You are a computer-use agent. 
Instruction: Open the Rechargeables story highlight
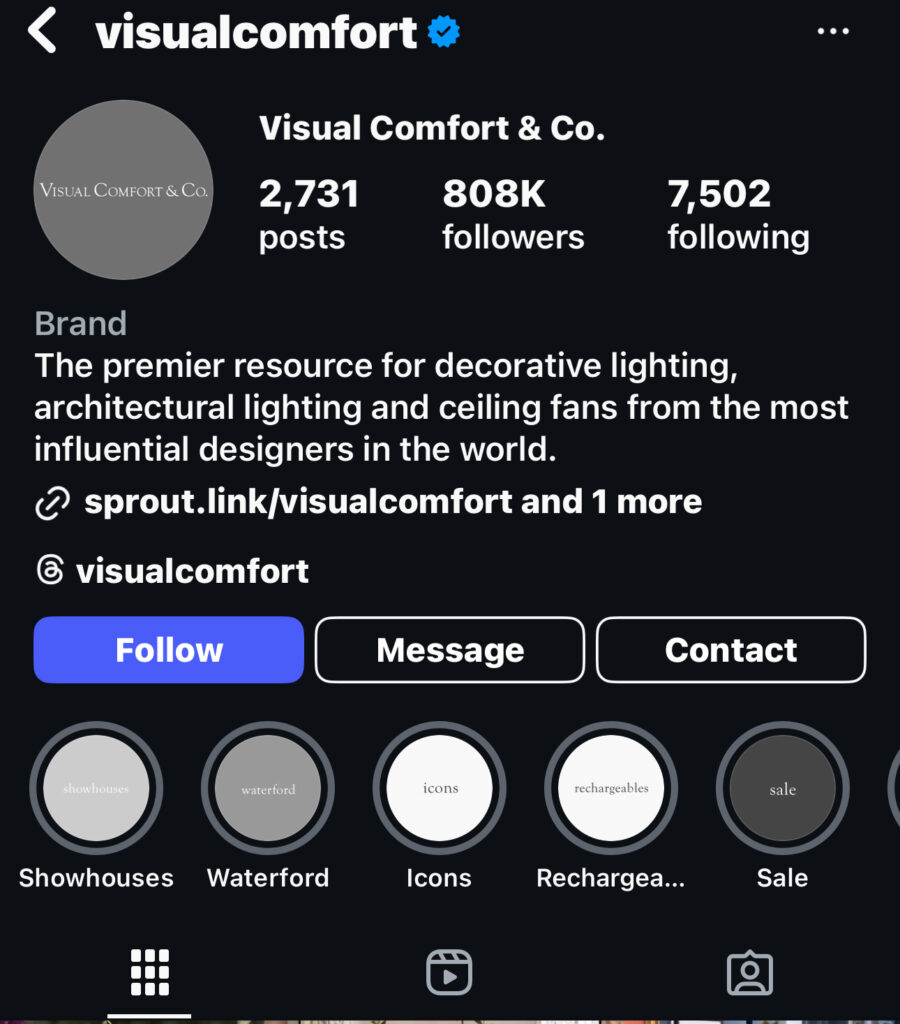611,788
